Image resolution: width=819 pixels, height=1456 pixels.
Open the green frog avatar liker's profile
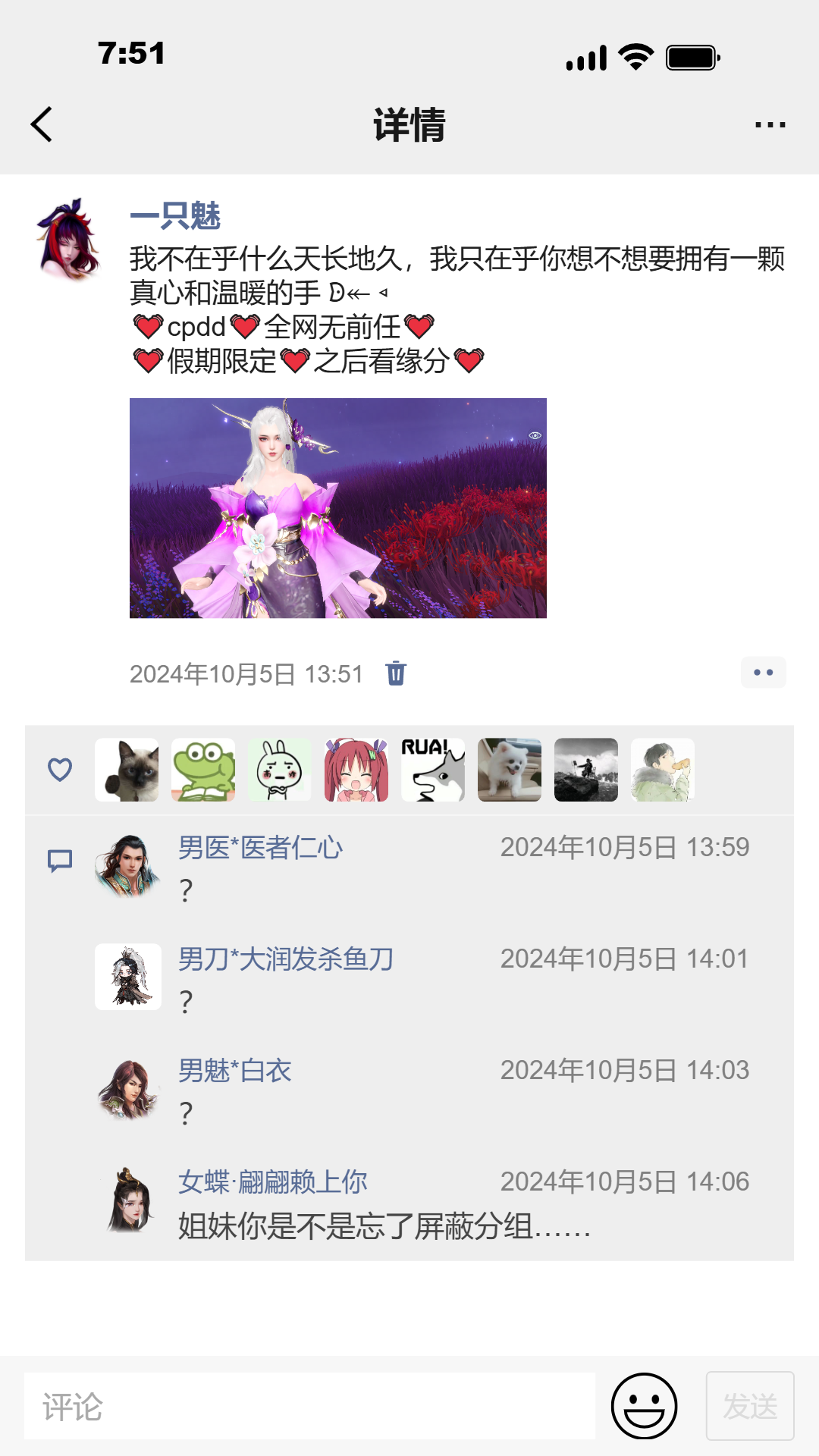click(203, 770)
